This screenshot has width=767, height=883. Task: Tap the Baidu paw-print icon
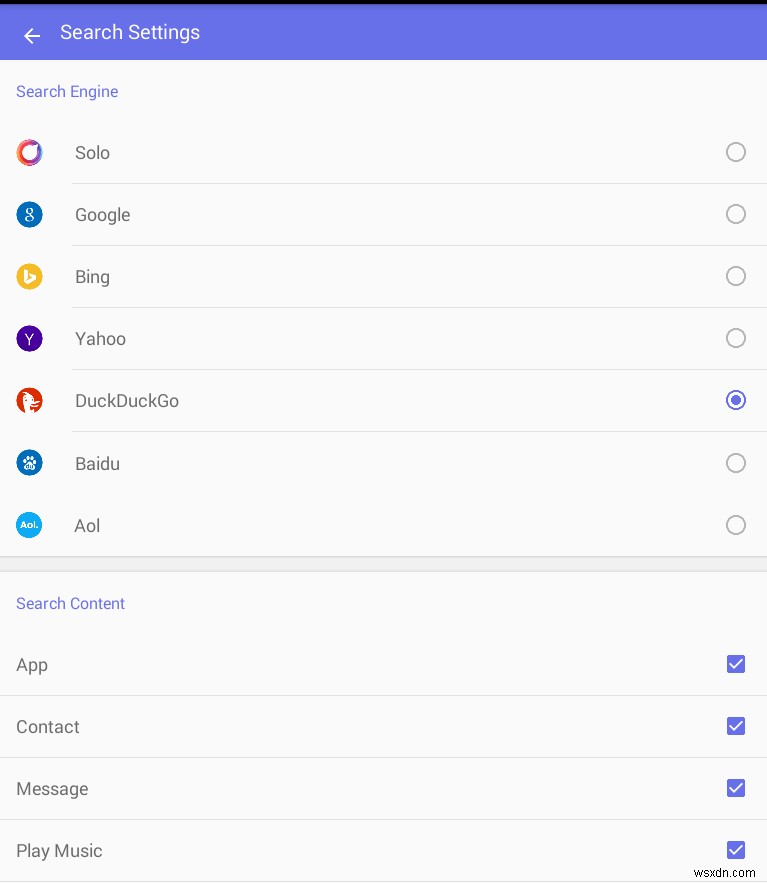pyautogui.click(x=29, y=462)
